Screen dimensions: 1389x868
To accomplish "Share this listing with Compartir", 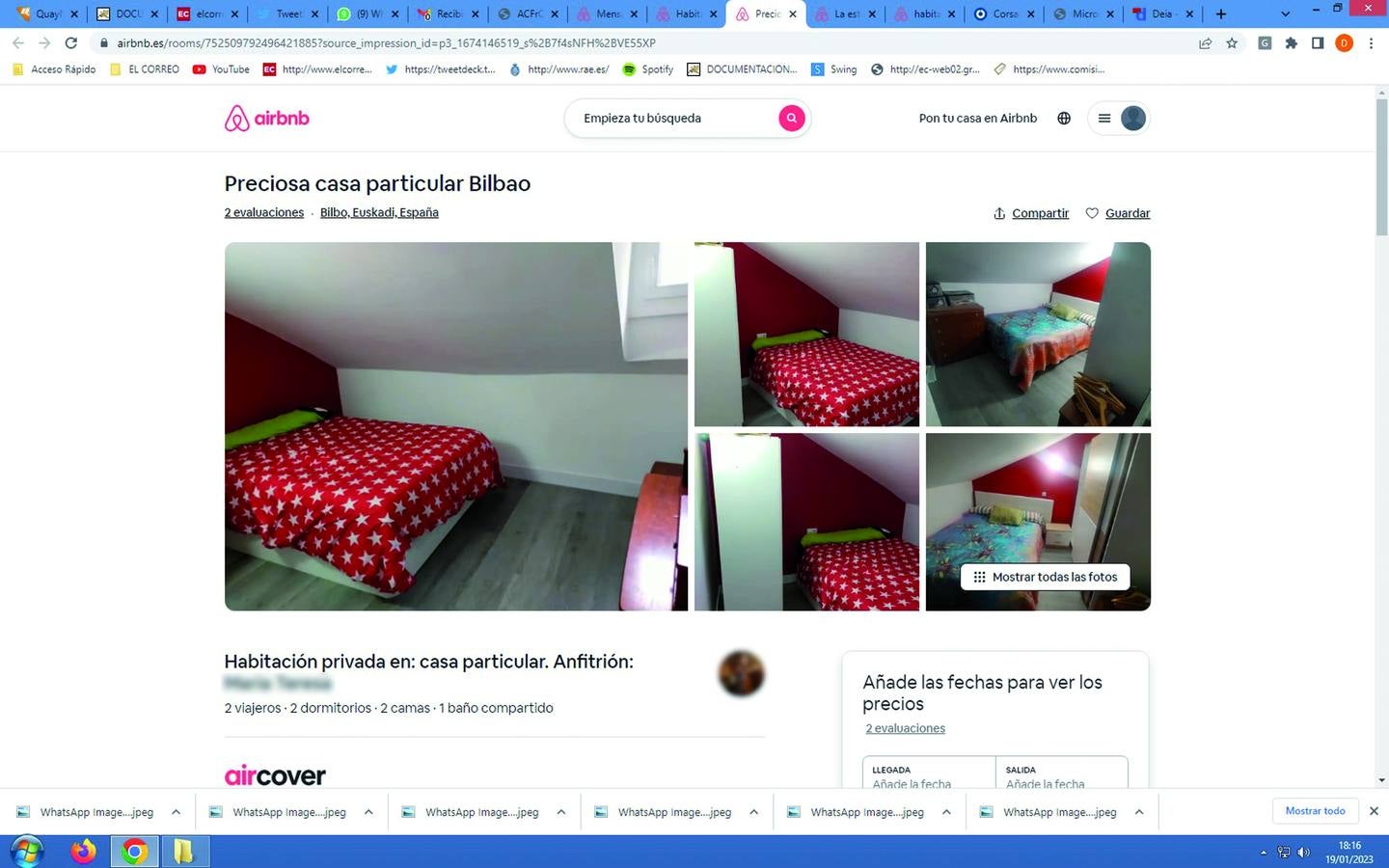I will (x=1031, y=213).
